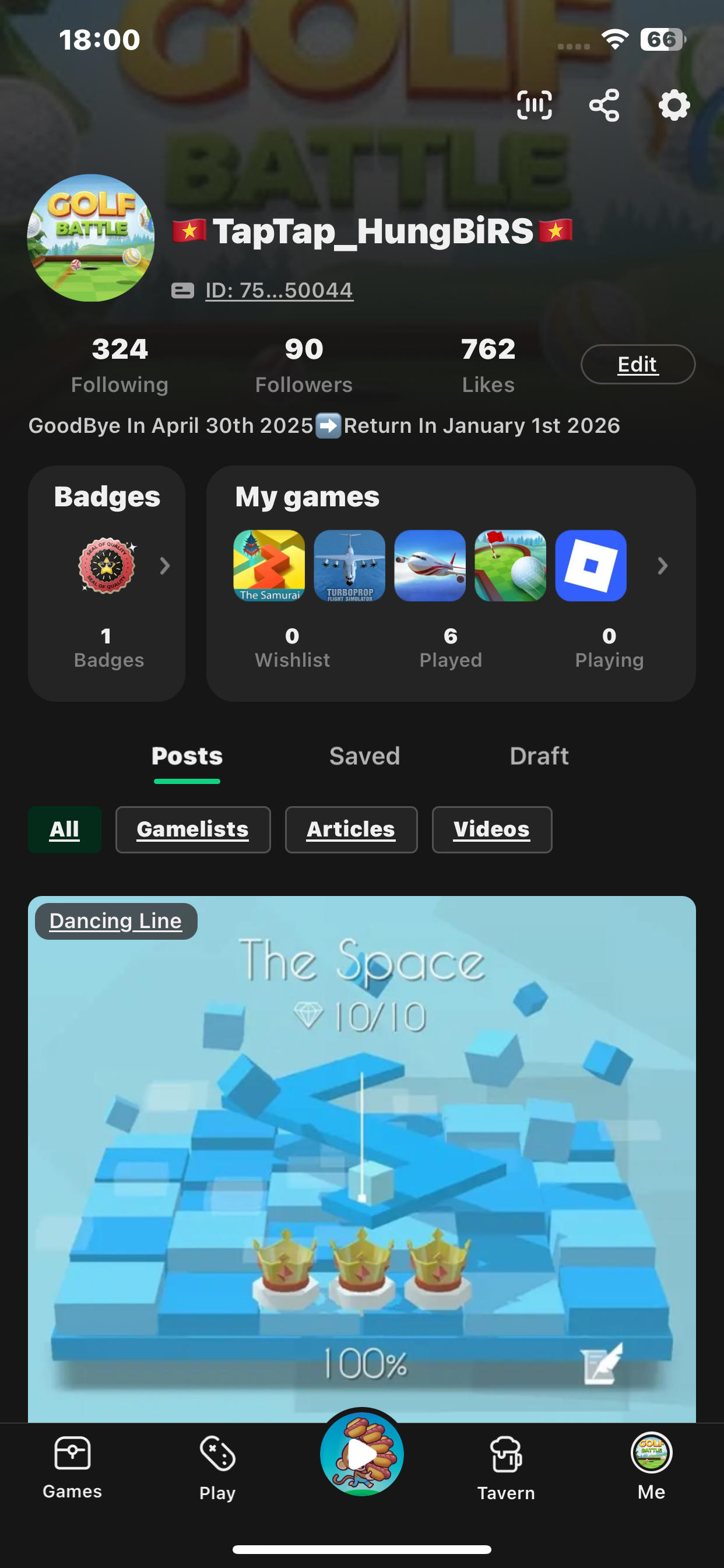724x1568 pixels.
Task: Switch to the Saved tab
Action: tap(364, 755)
